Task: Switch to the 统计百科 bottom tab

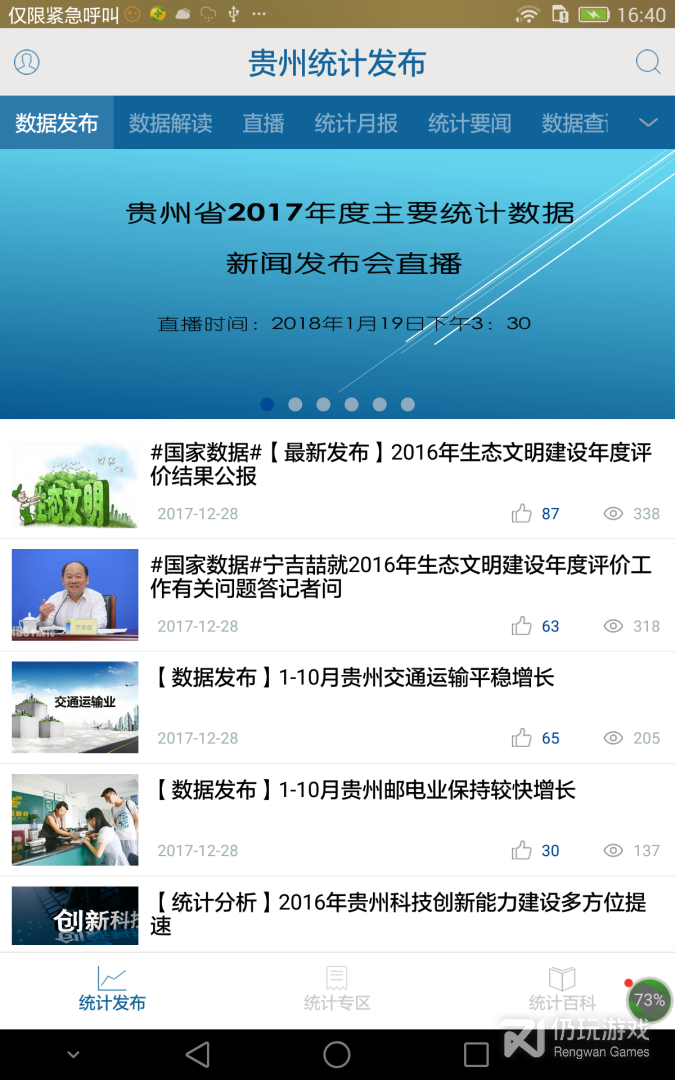Action: click(561, 988)
